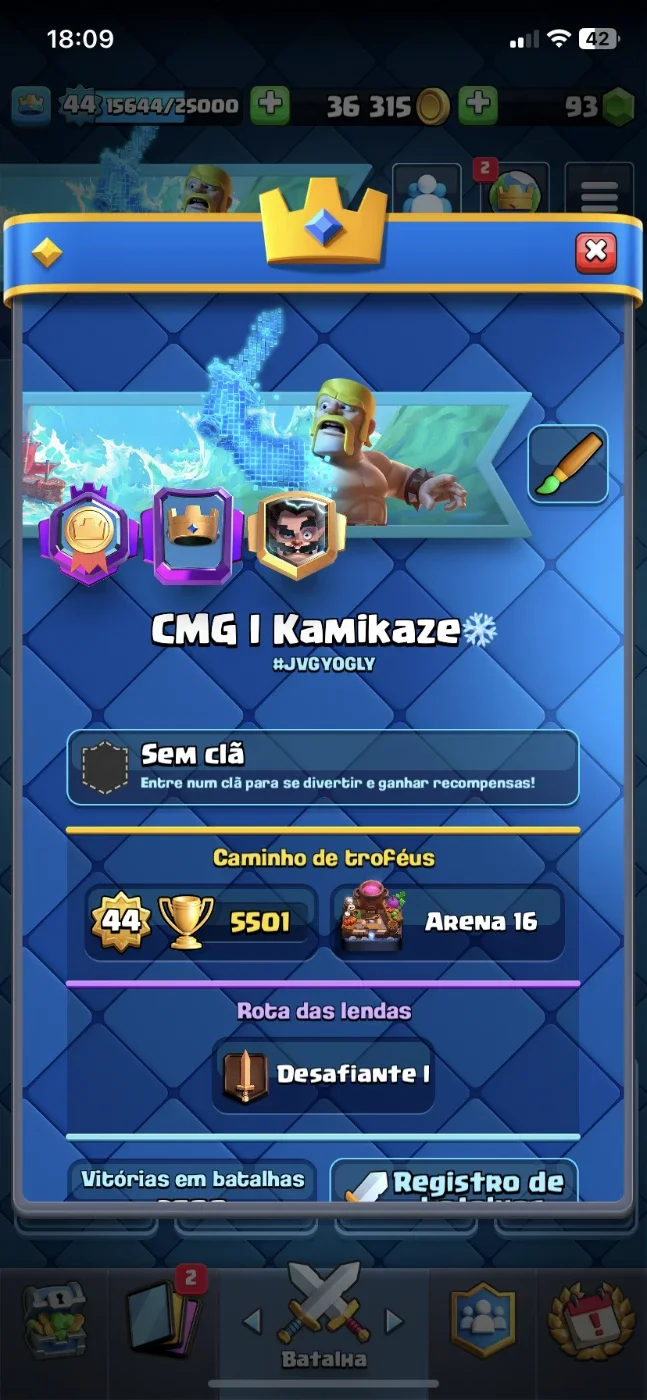
Task: Edit the profile banner with the paintbrush
Action: click(568, 464)
